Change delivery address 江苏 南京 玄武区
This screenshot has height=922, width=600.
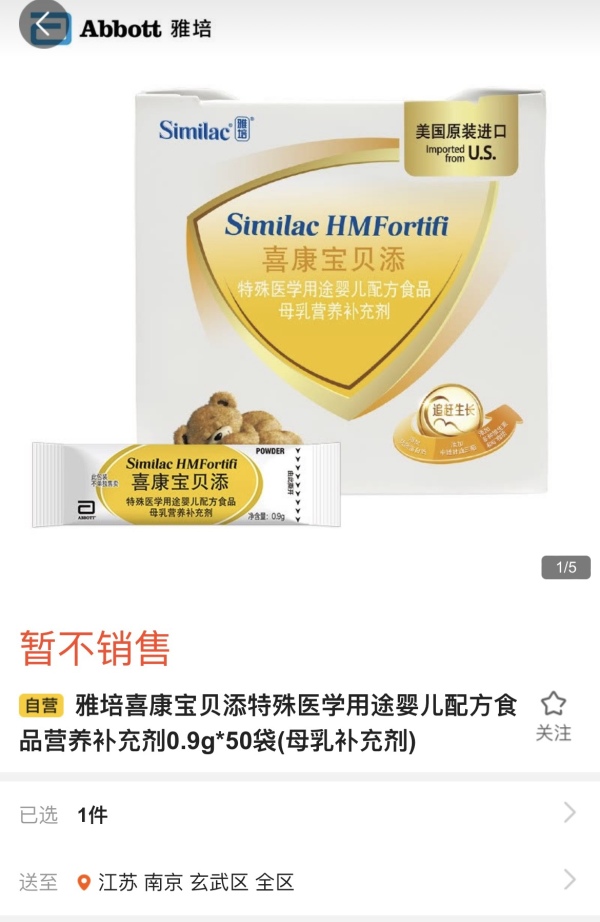300,882
